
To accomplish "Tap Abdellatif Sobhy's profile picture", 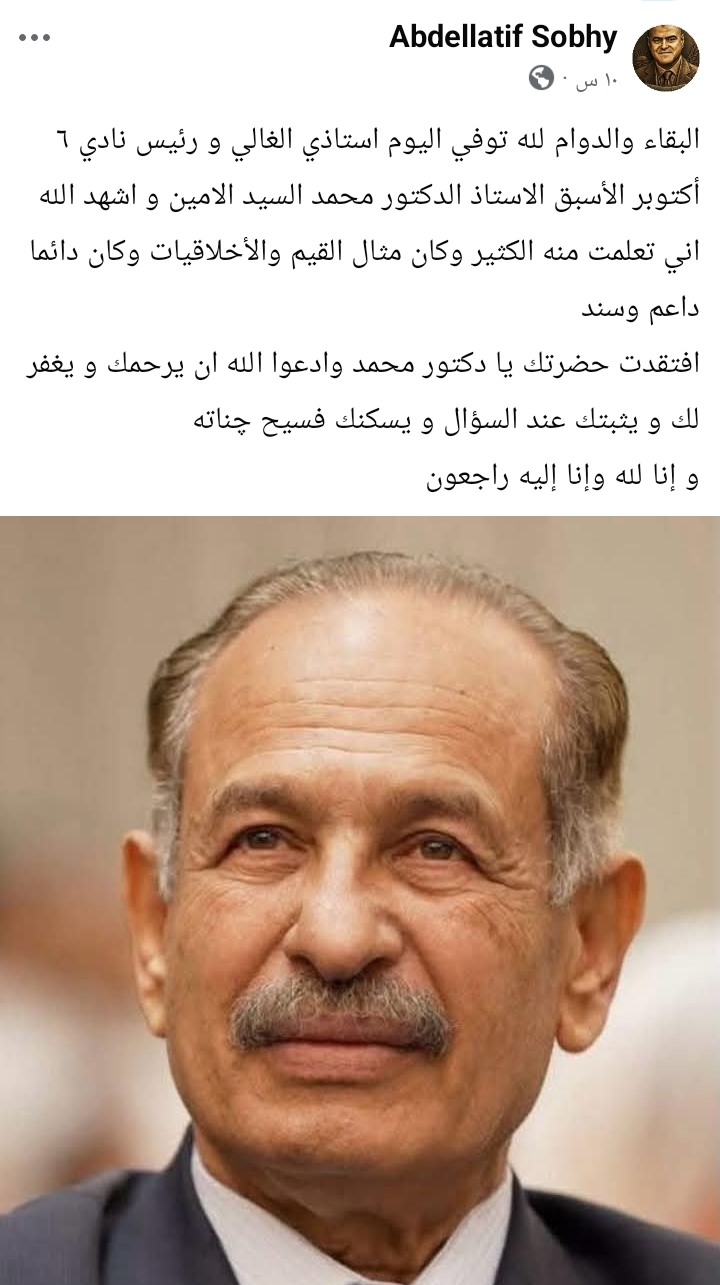I will [x=666, y=58].
